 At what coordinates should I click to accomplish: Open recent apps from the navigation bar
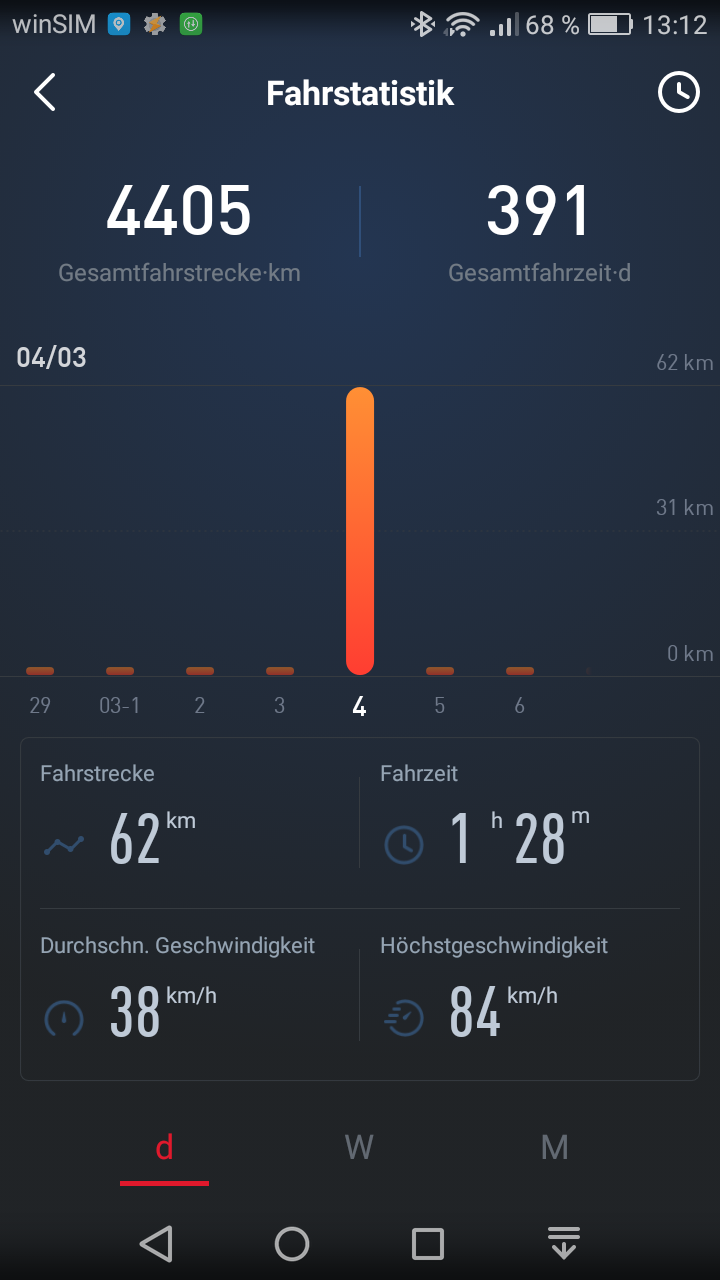(x=428, y=1244)
